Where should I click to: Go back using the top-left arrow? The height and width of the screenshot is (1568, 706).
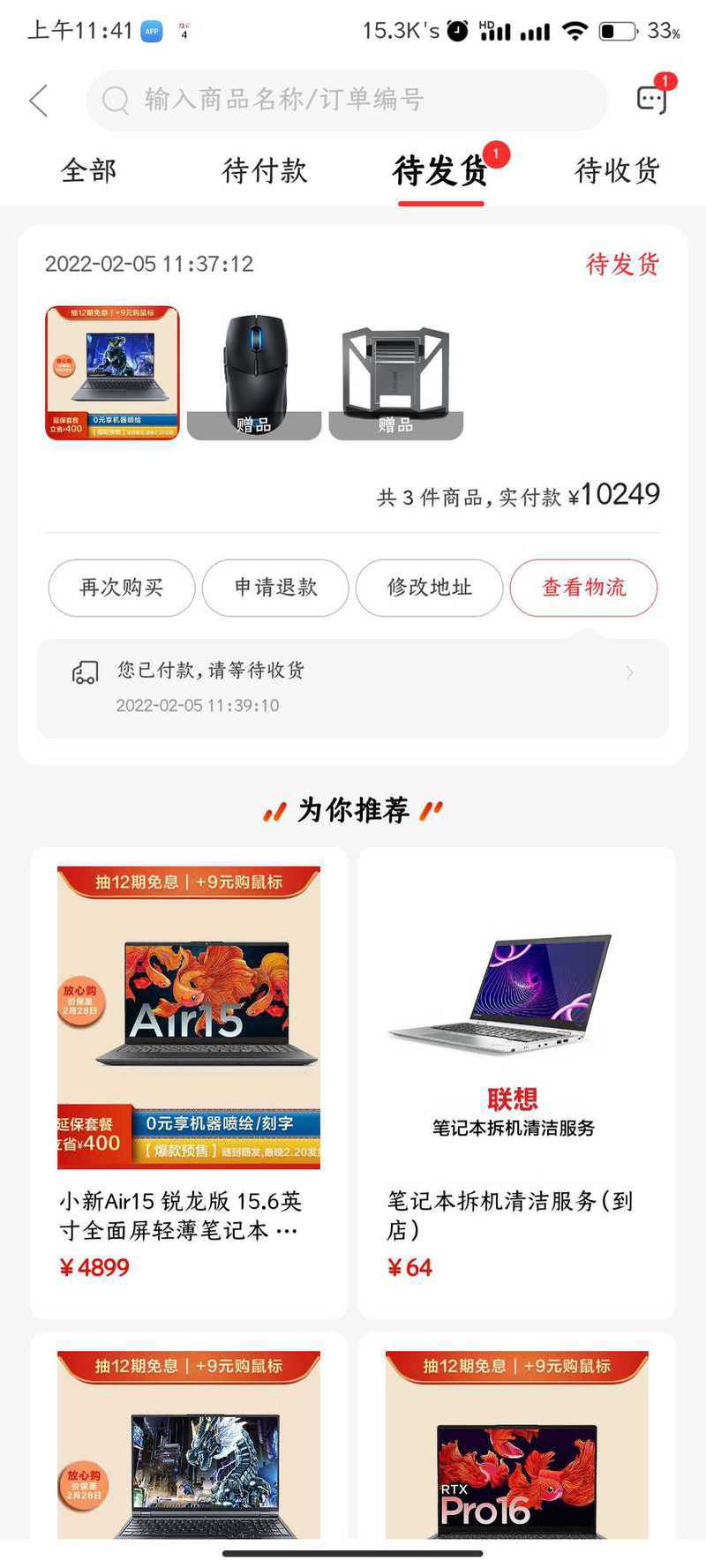pos(39,101)
